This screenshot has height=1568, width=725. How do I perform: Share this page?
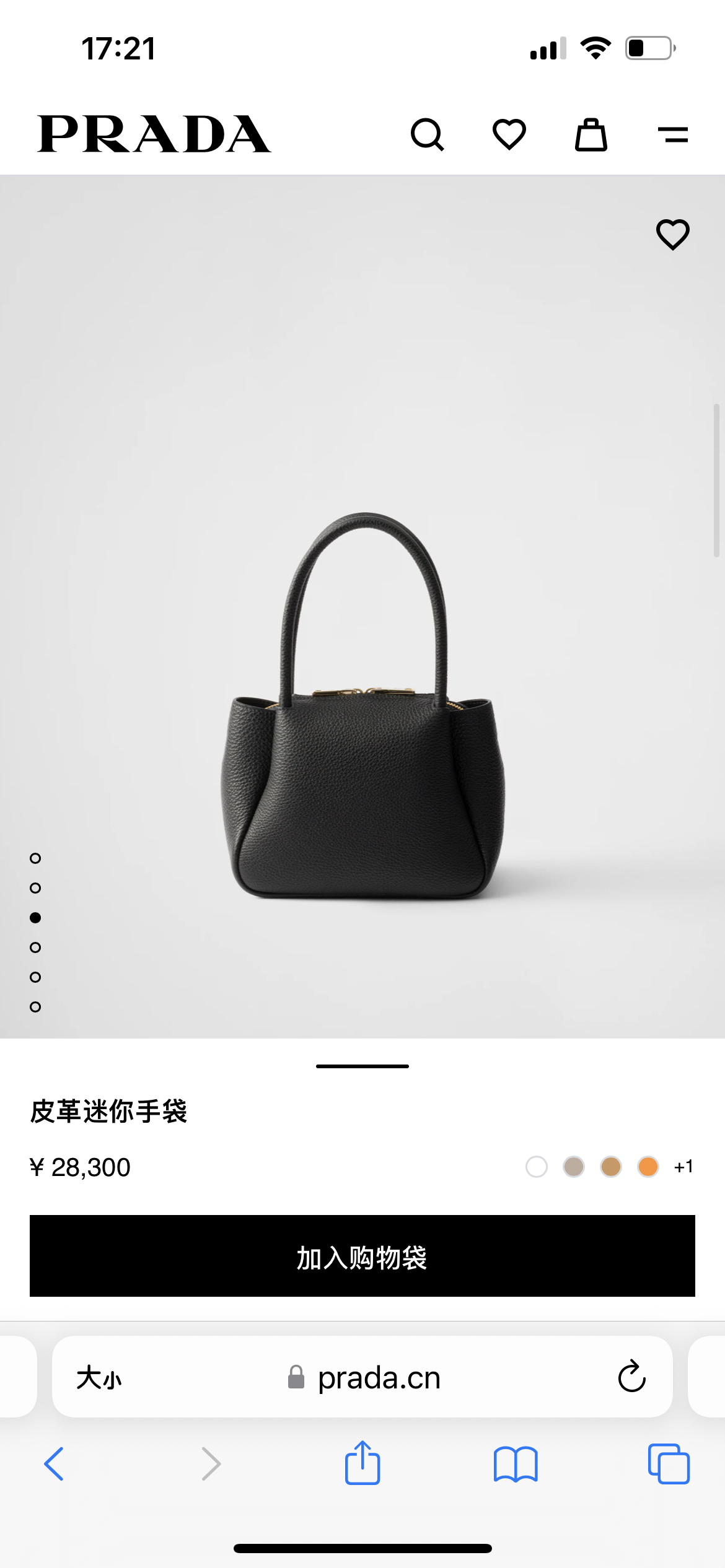click(x=362, y=1463)
